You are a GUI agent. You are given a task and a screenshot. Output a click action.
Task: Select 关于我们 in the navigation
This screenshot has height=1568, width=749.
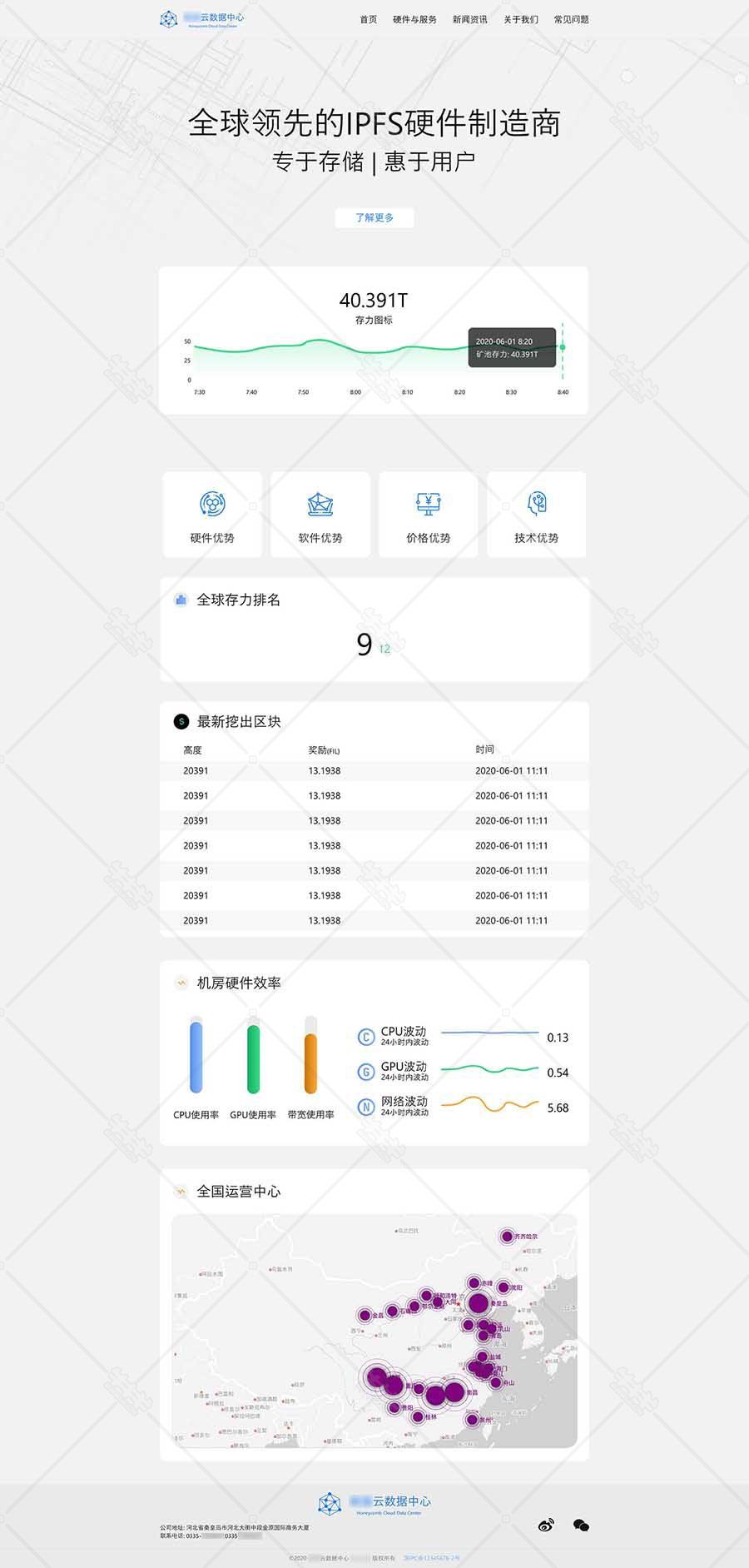point(521,19)
